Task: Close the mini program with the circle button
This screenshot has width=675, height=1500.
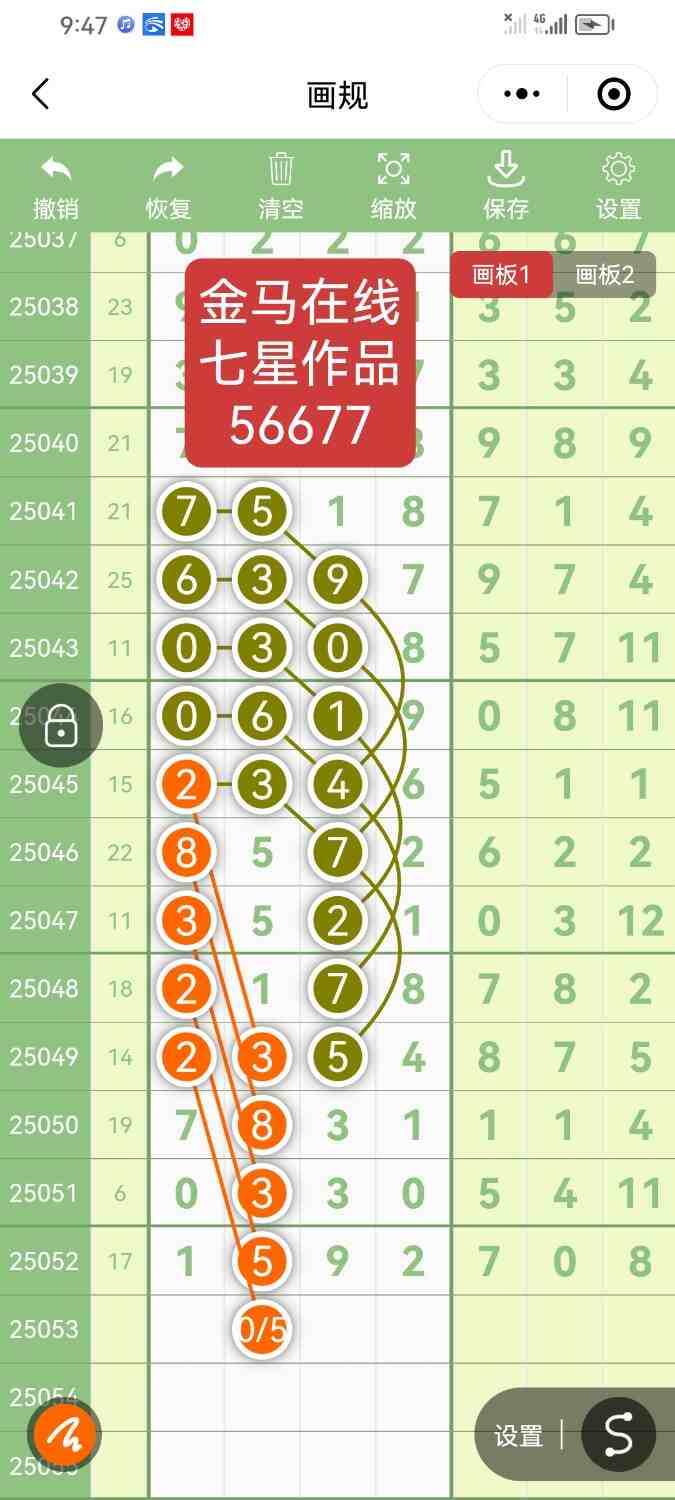Action: tap(613, 94)
